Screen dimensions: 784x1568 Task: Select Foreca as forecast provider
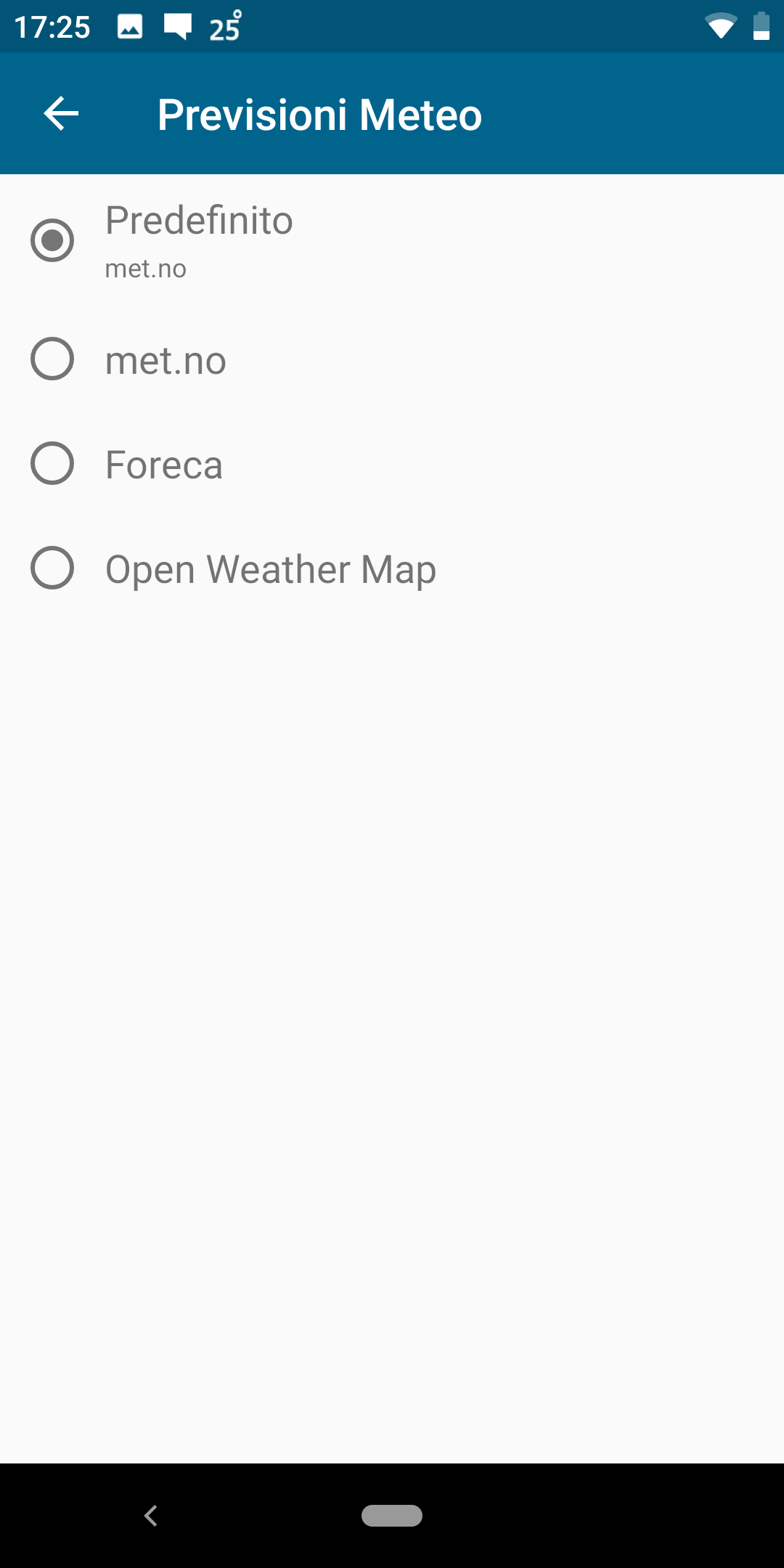[x=392, y=463]
